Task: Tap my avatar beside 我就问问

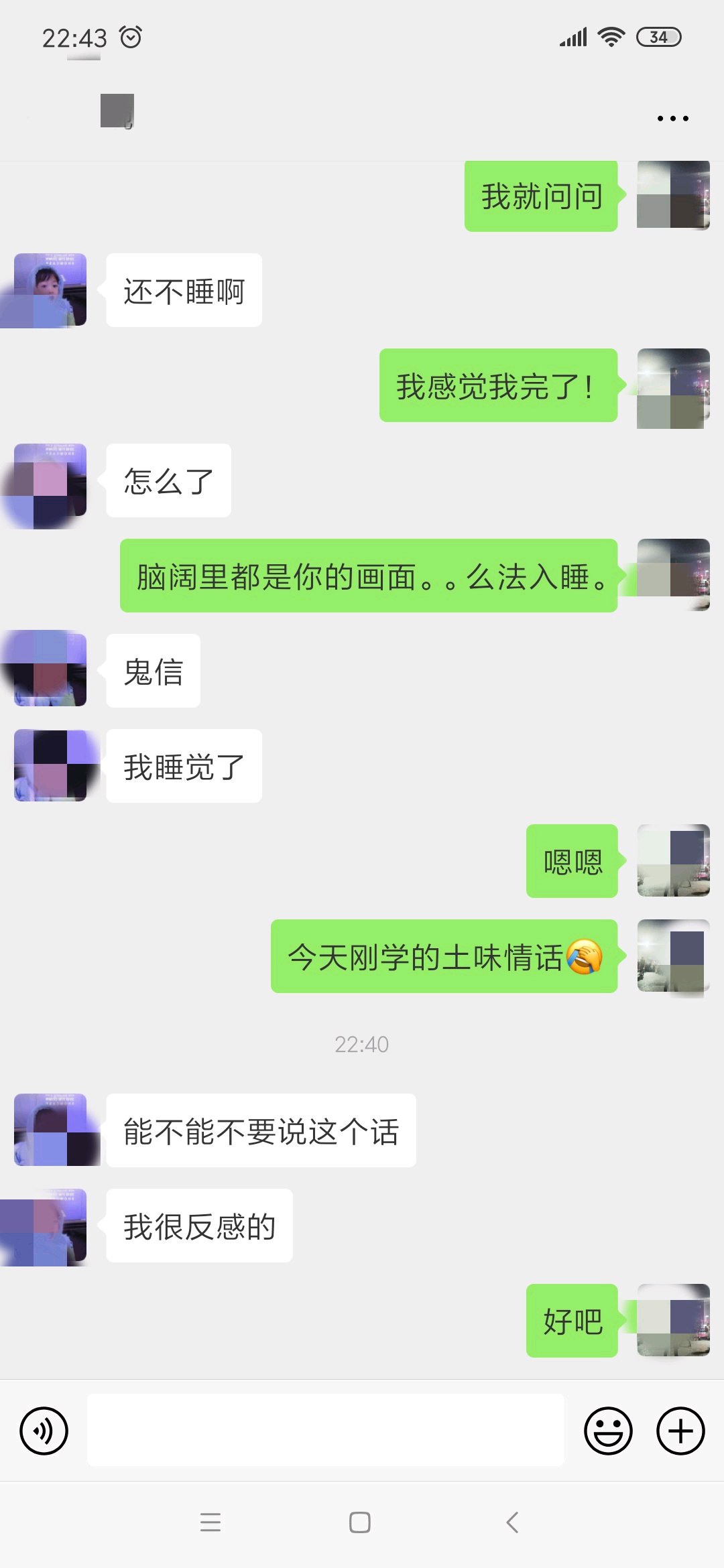Action: [x=673, y=195]
